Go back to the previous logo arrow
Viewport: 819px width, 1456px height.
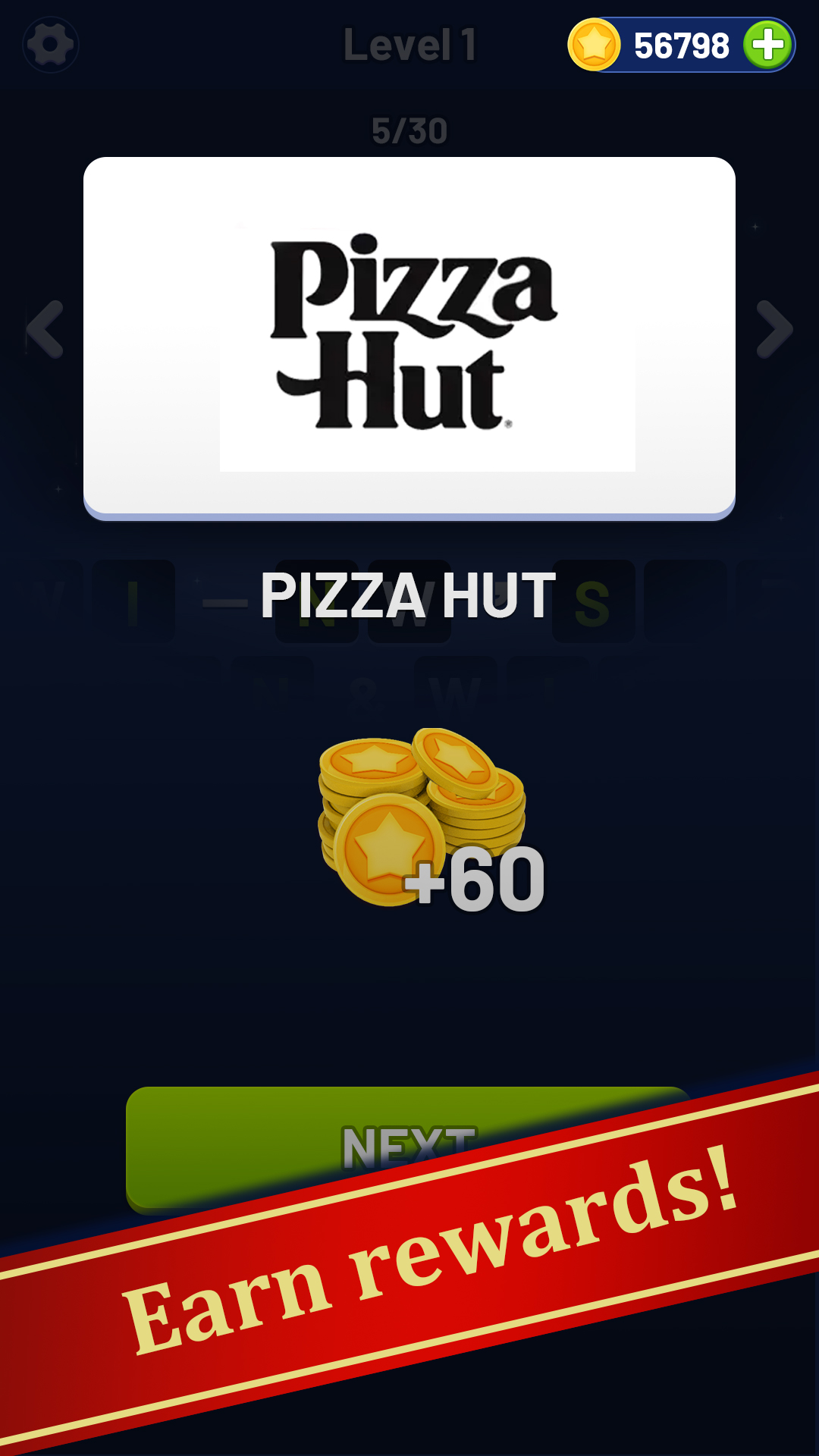click(x=45, y=329)
